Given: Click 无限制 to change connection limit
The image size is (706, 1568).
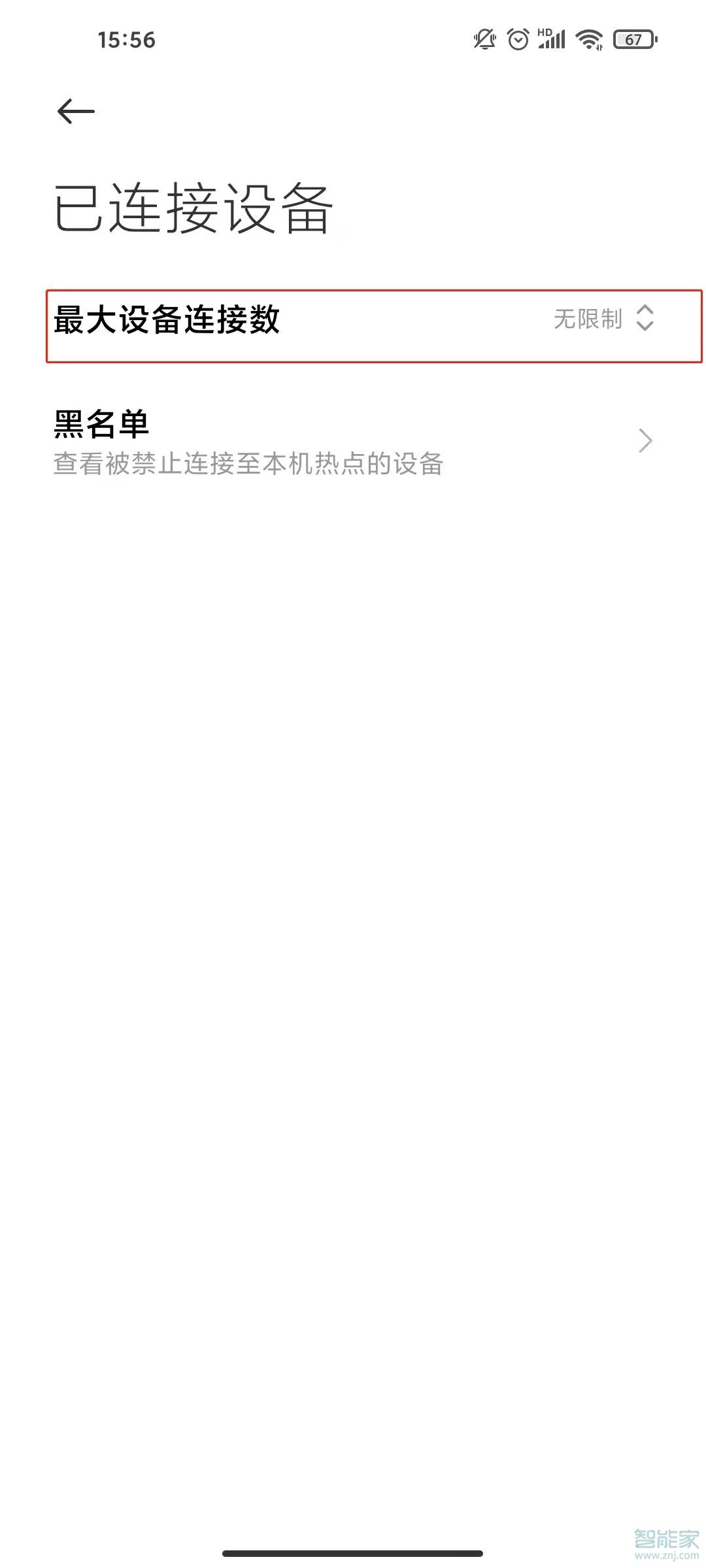Looking at the screenshot, I should [588, 320].
